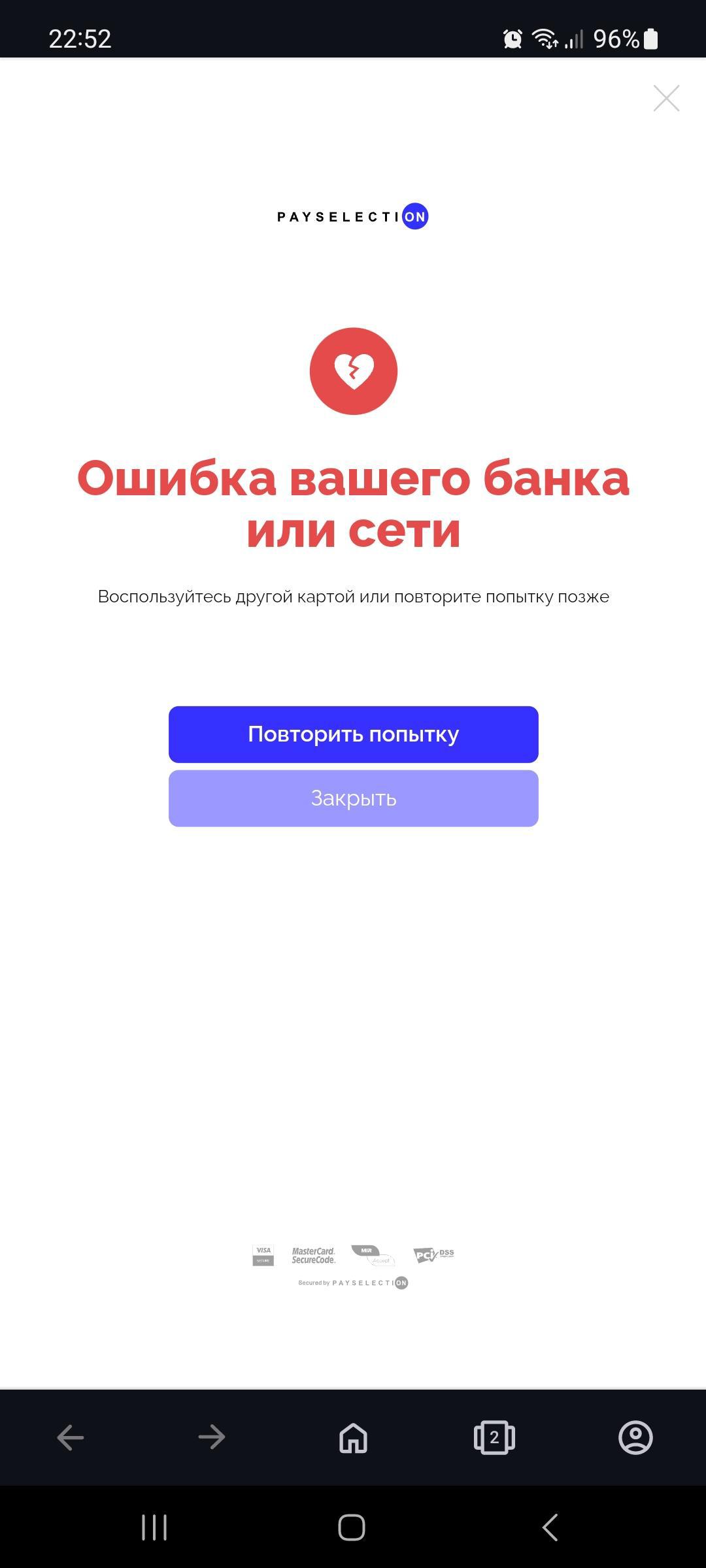Open recent apps from the system navigation bar
Viewport: 706px width, 1568px height.
click(x=155, y=1527)
